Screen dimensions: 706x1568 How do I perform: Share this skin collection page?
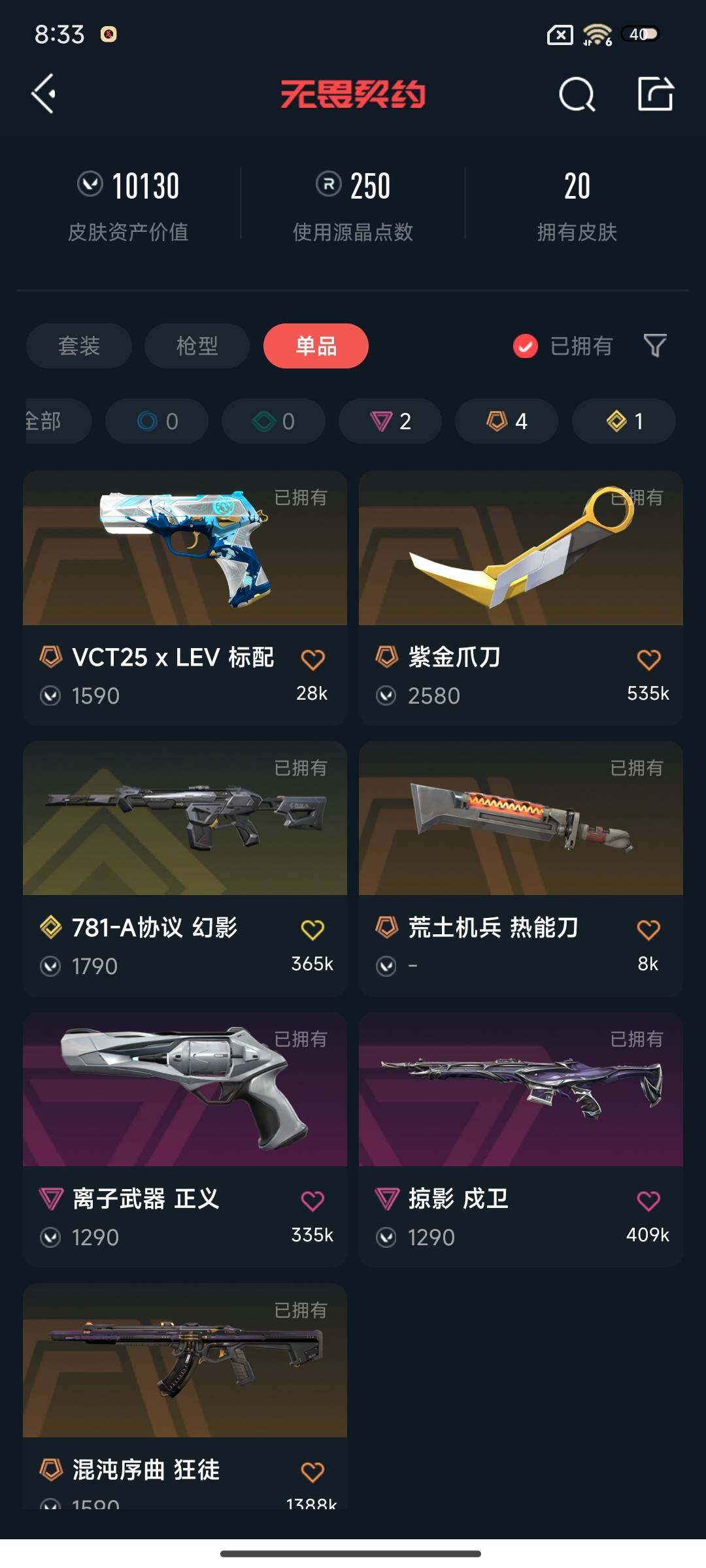[656, 94]
